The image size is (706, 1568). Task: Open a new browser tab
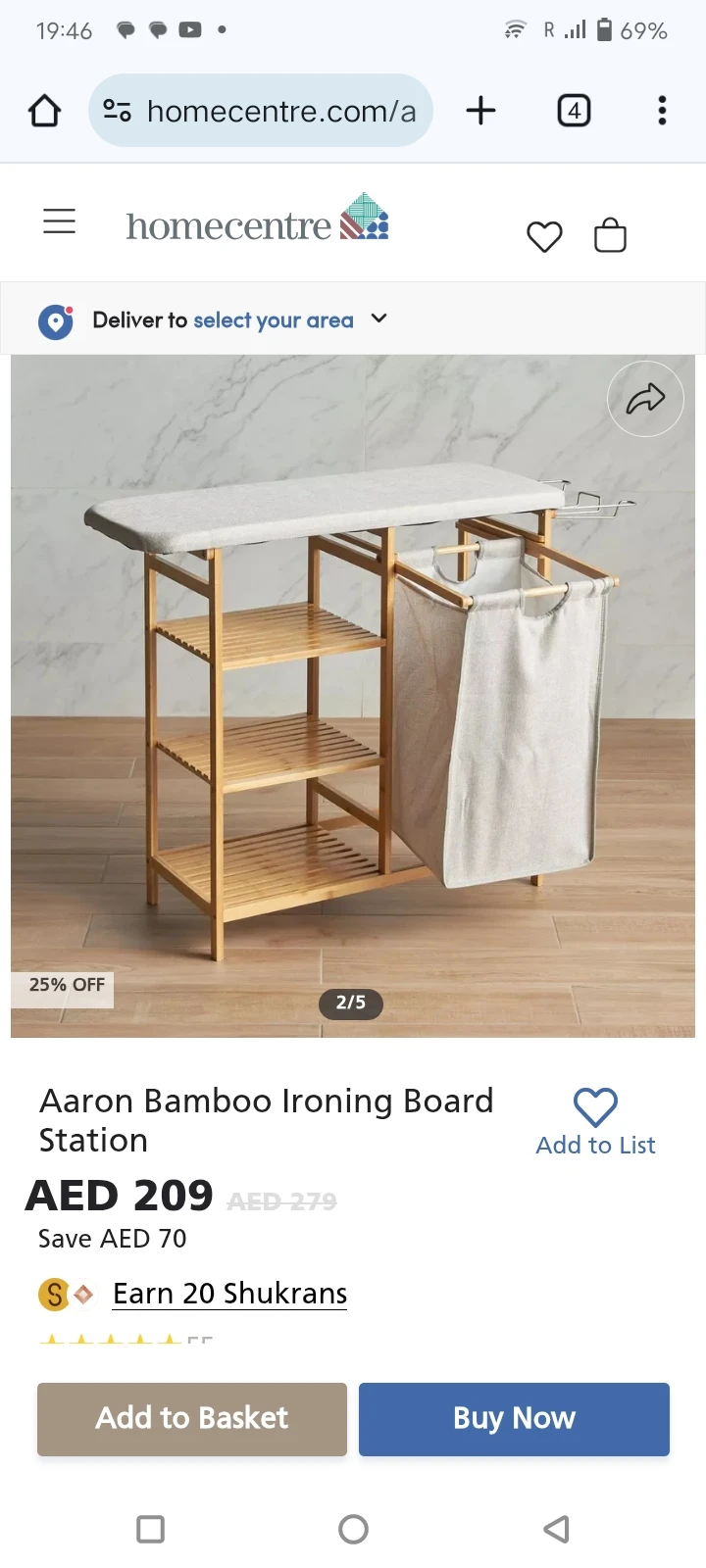(480, 111)
